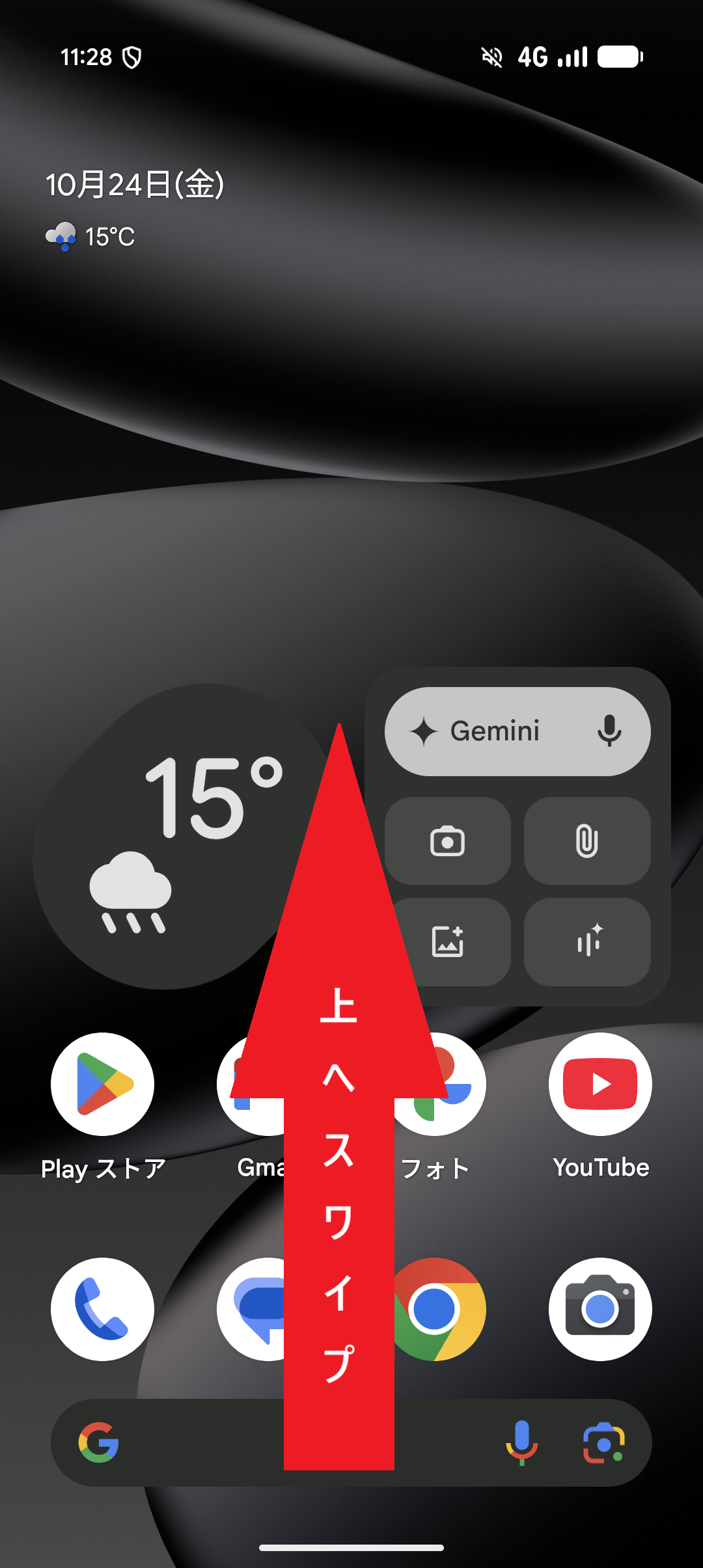
Task: Launch the YouTube app
Action: pos(600,1084)
